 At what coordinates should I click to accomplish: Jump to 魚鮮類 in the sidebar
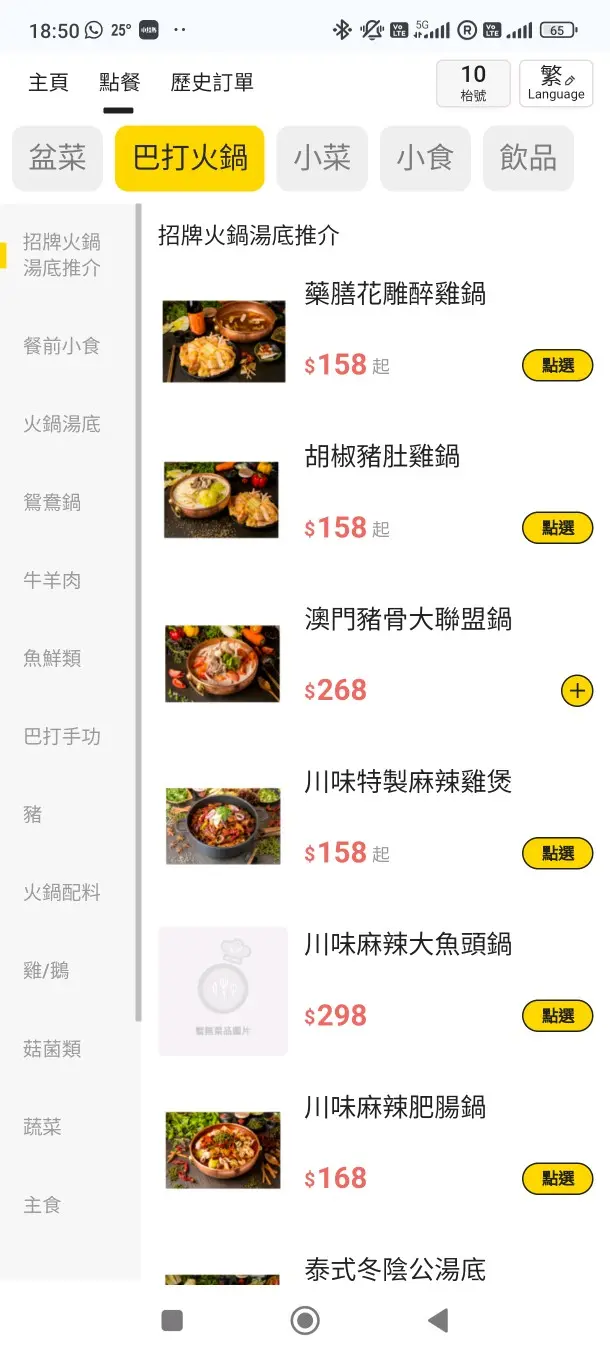pyautogui.click(x=52, y=658)
